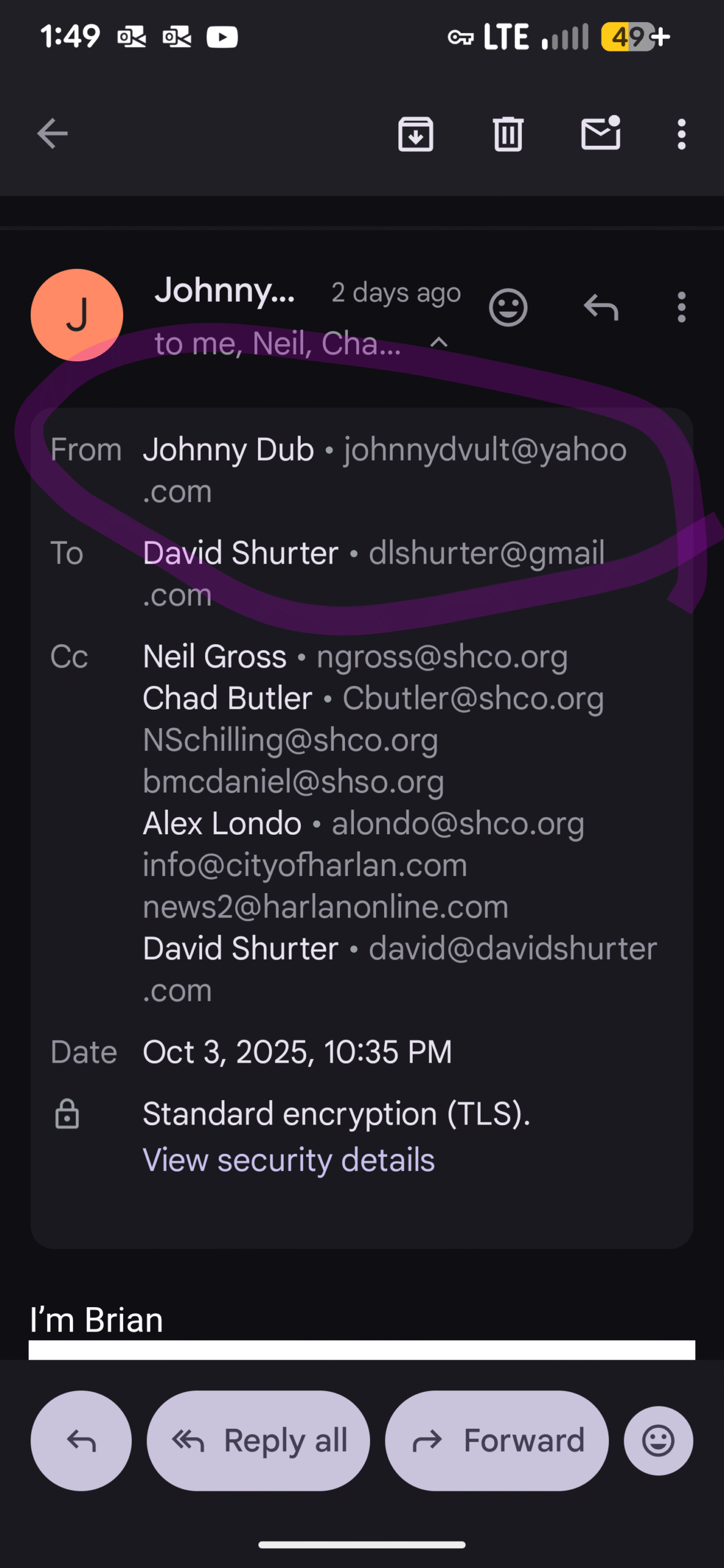Open the message options beside the sender

pos(681,307)
